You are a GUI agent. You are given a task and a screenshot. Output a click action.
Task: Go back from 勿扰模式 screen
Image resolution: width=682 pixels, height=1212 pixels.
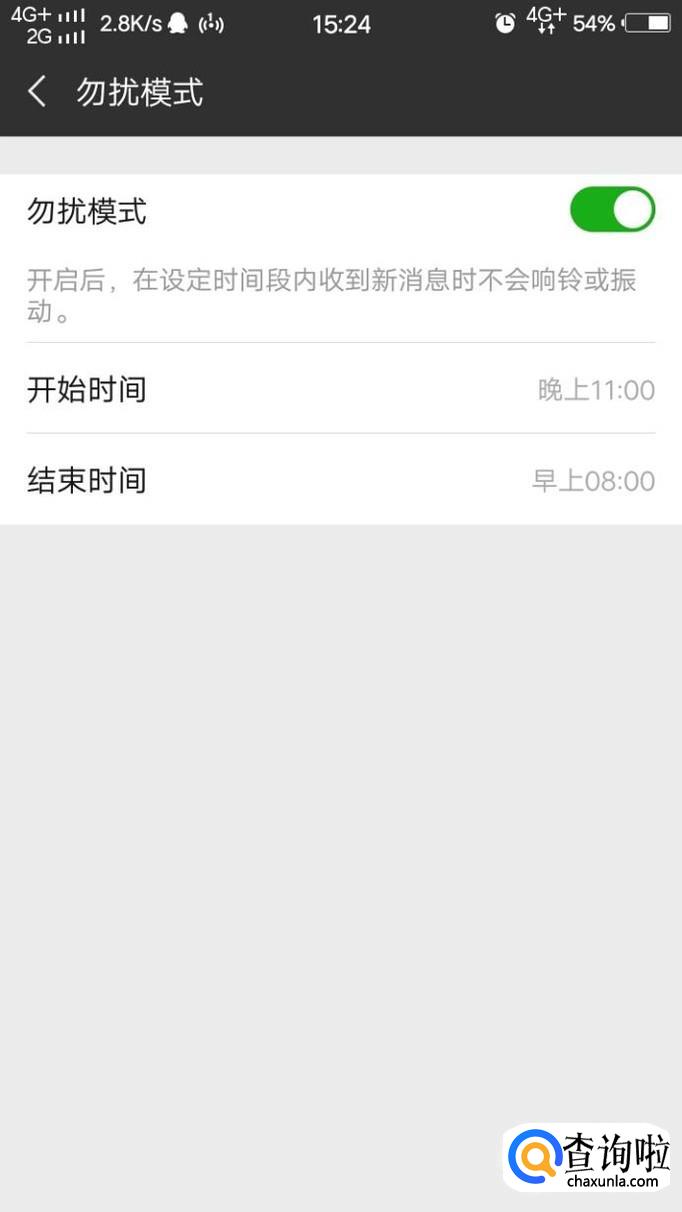[x=37, y=93]
